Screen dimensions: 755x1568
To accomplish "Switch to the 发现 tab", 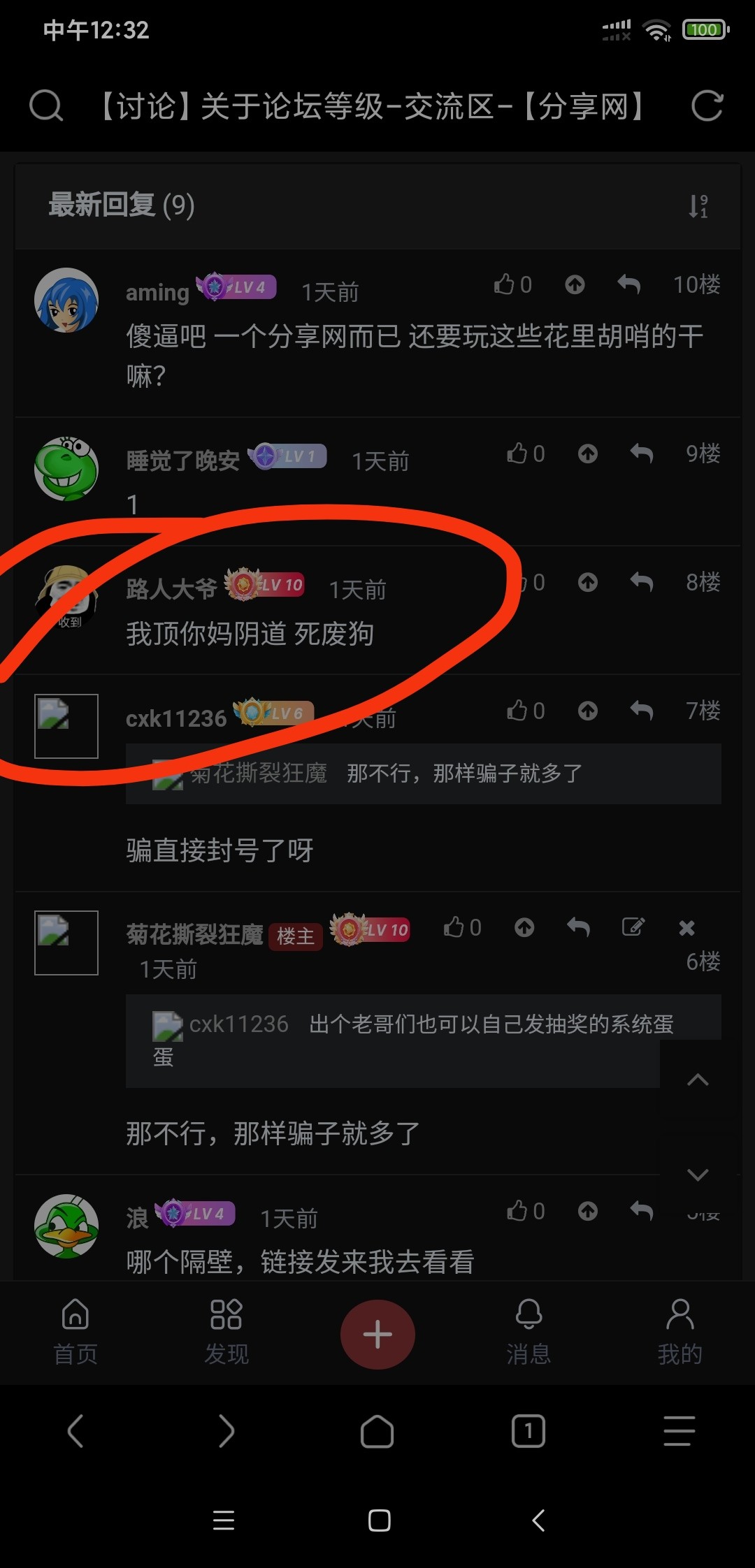I will coord(226,1332).
